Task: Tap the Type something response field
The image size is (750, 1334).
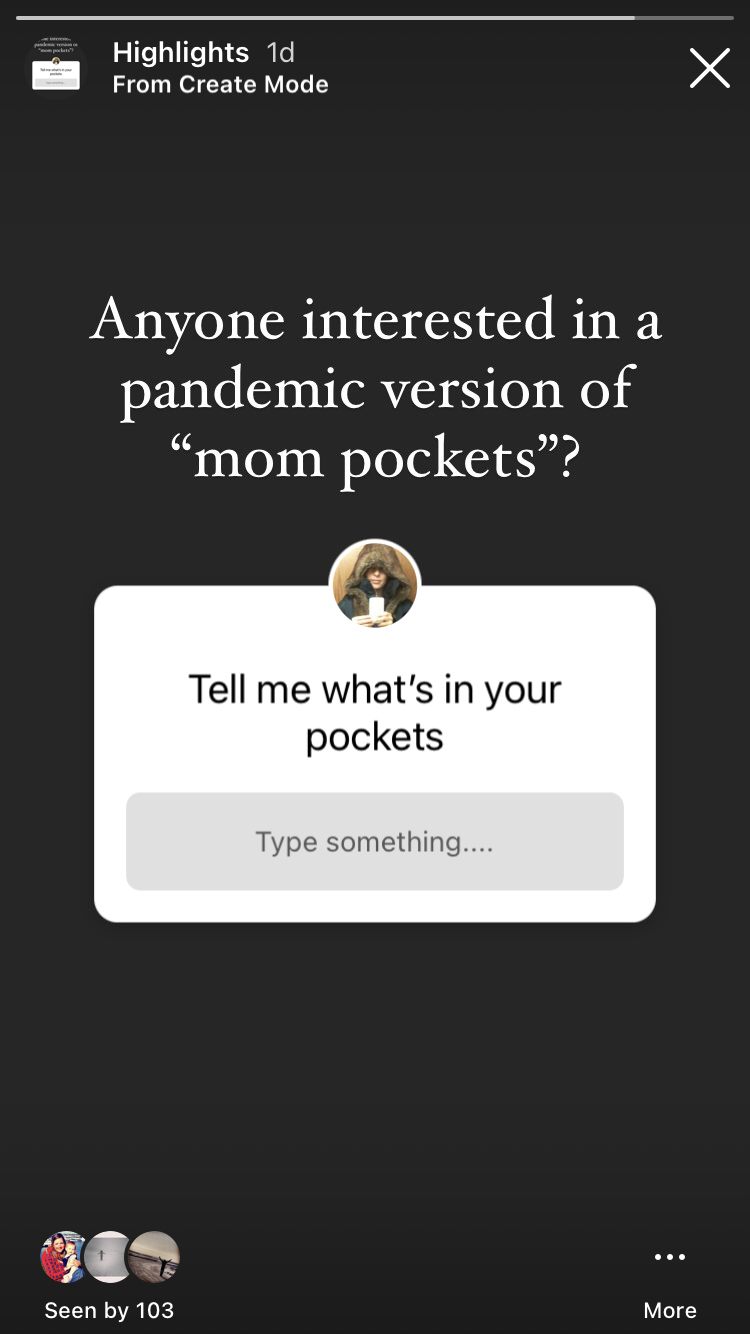Action: click(x=374, y=841)
